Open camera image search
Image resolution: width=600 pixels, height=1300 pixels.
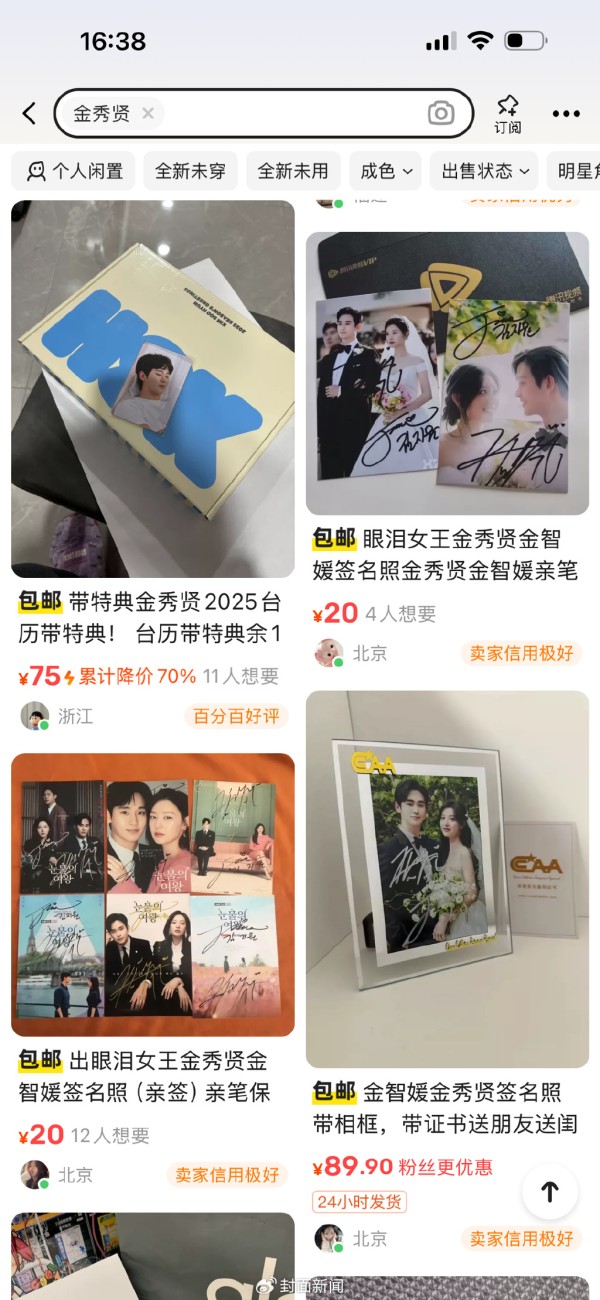441,113
